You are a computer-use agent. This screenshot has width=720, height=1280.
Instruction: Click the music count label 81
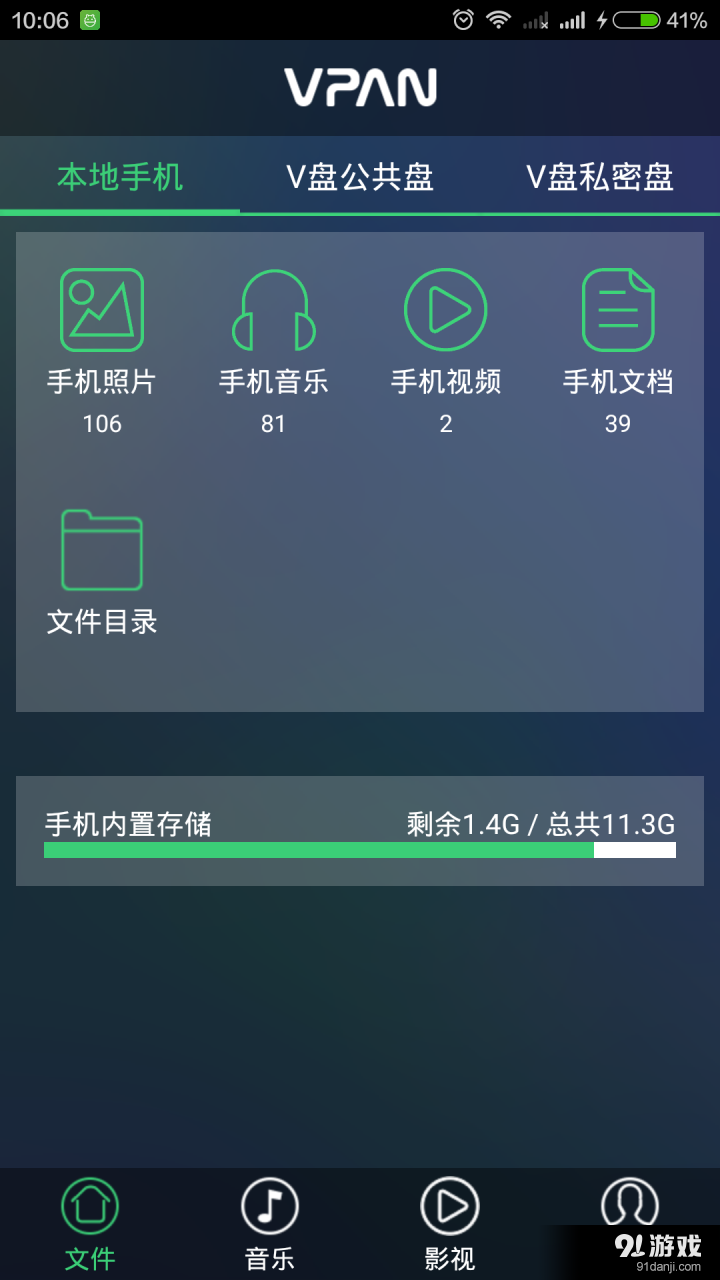pyautogui.click(x=273, y=423)
